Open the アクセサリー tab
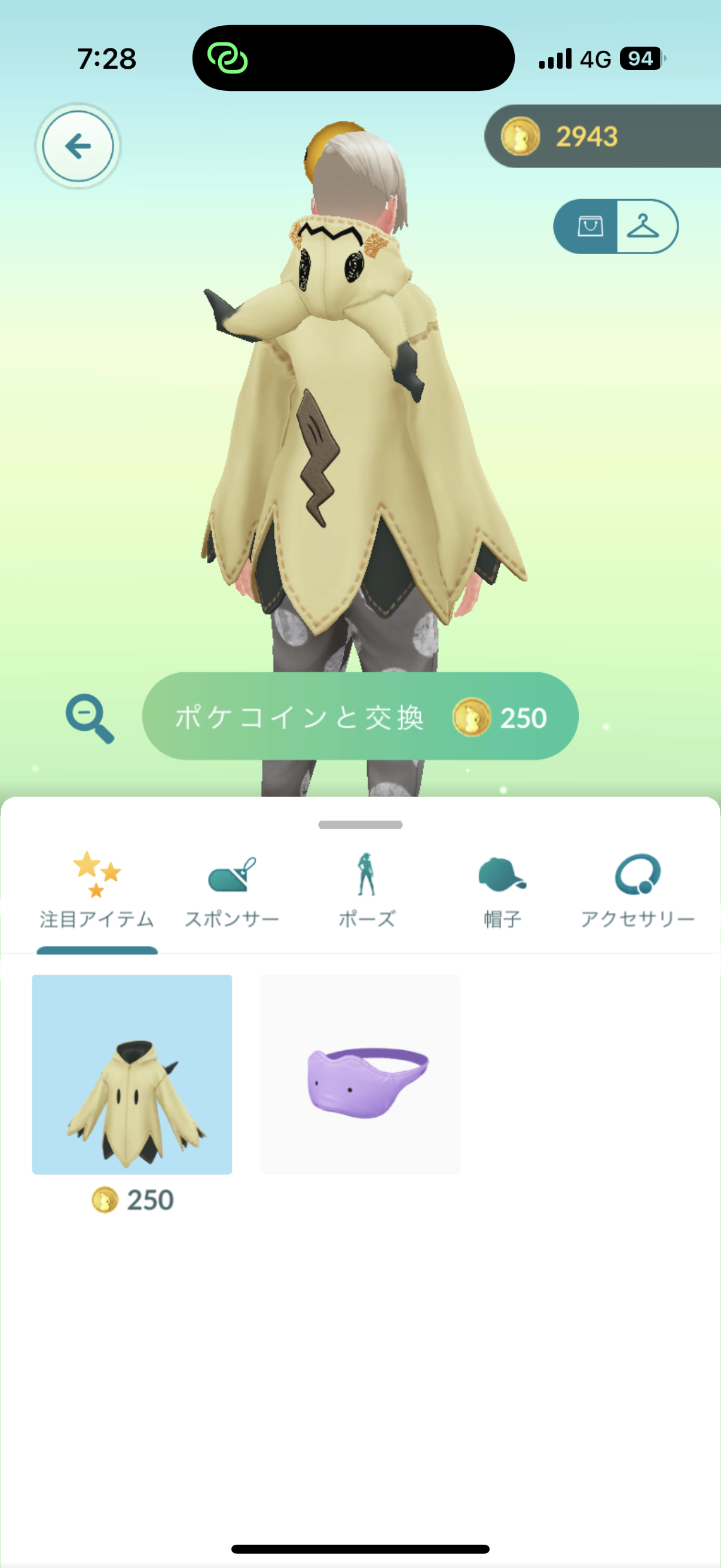This screenshot has height=1568, width=721. pos(637,890)
